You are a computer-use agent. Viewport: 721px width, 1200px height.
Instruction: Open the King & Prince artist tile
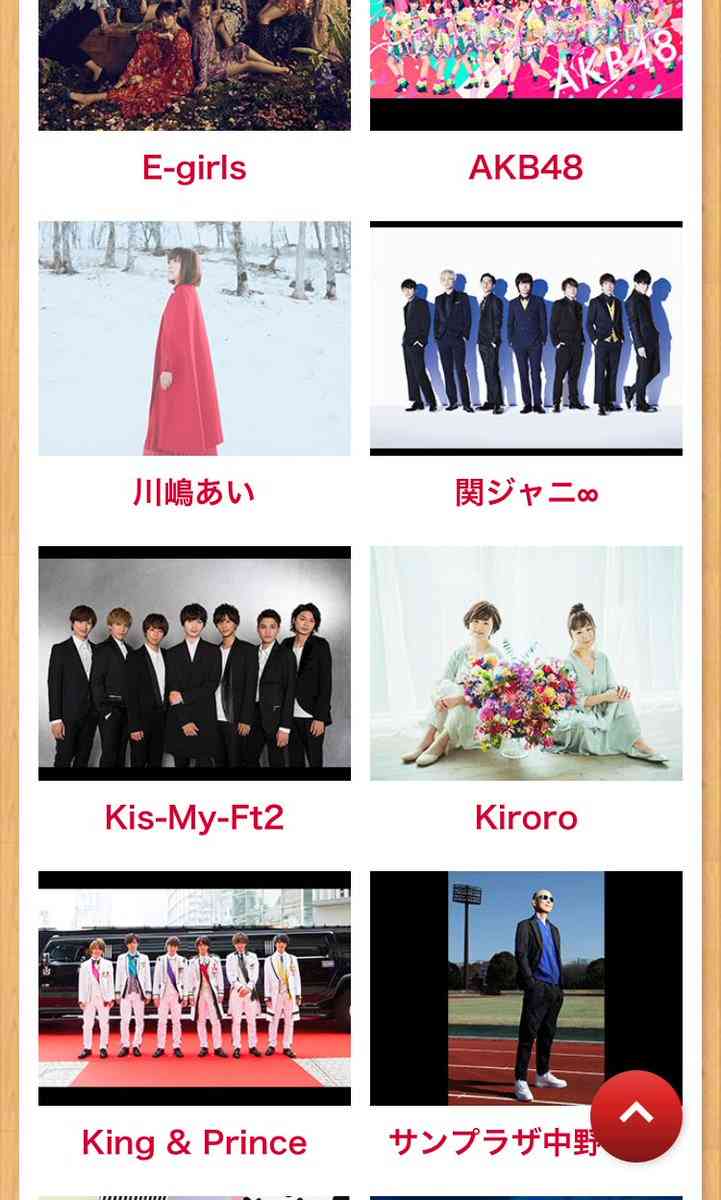pos(194,1018)
